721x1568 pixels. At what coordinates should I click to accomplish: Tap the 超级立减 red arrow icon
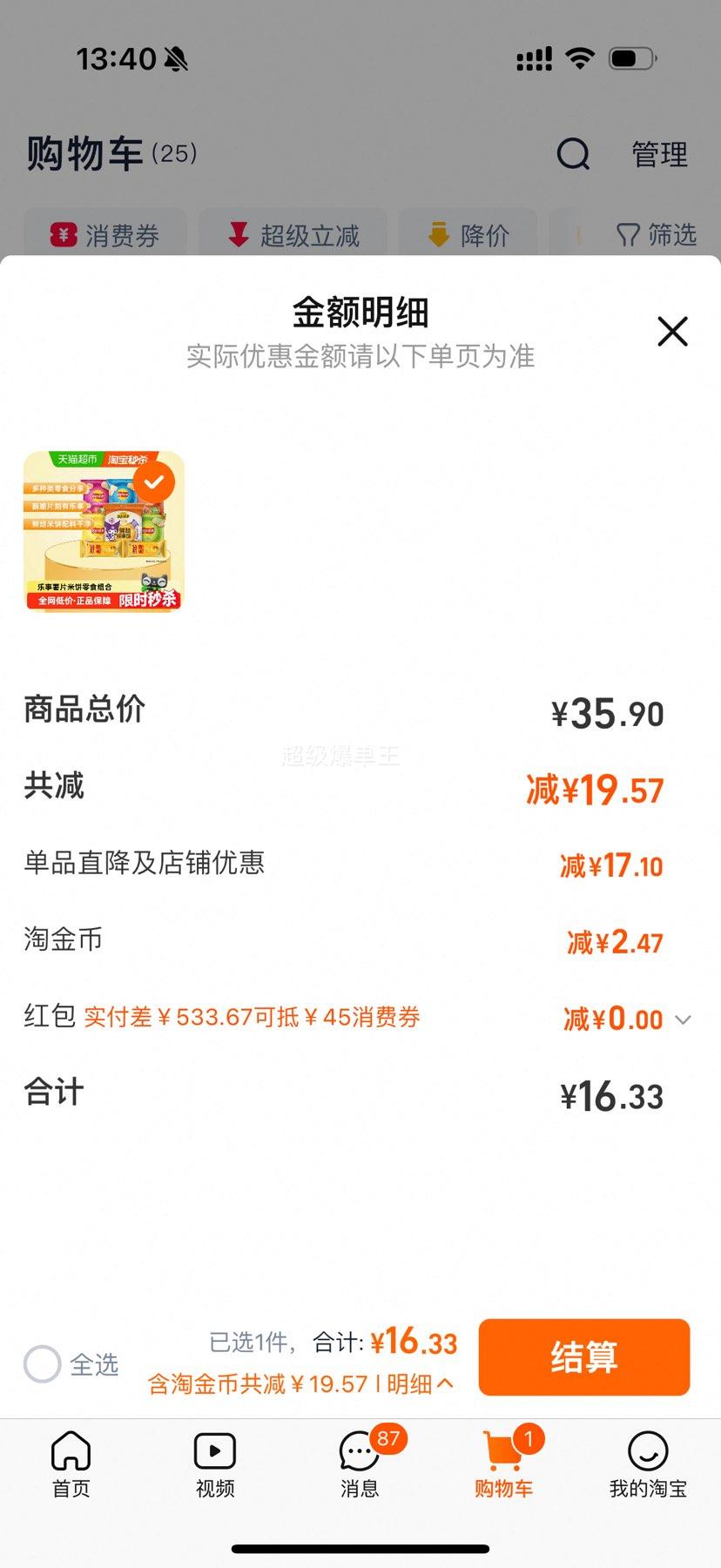click(x=238, y=233)
